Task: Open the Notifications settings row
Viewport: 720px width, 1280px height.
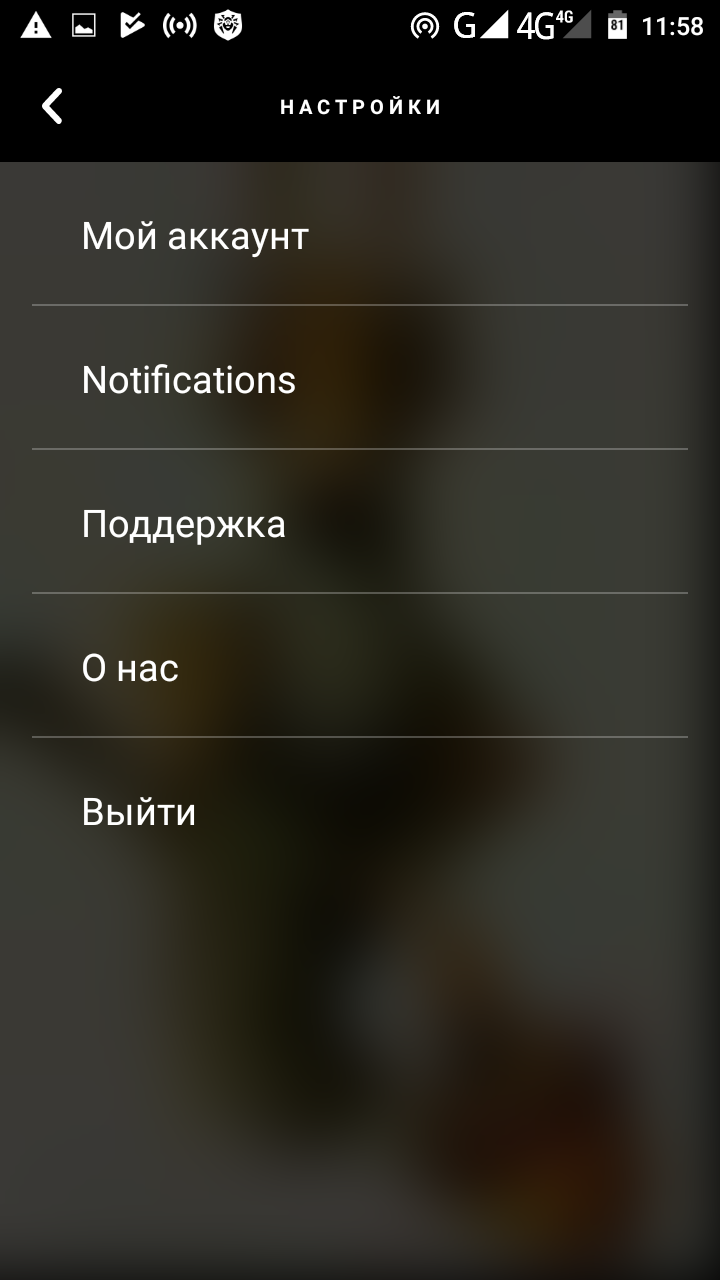Action: (189, 380)
